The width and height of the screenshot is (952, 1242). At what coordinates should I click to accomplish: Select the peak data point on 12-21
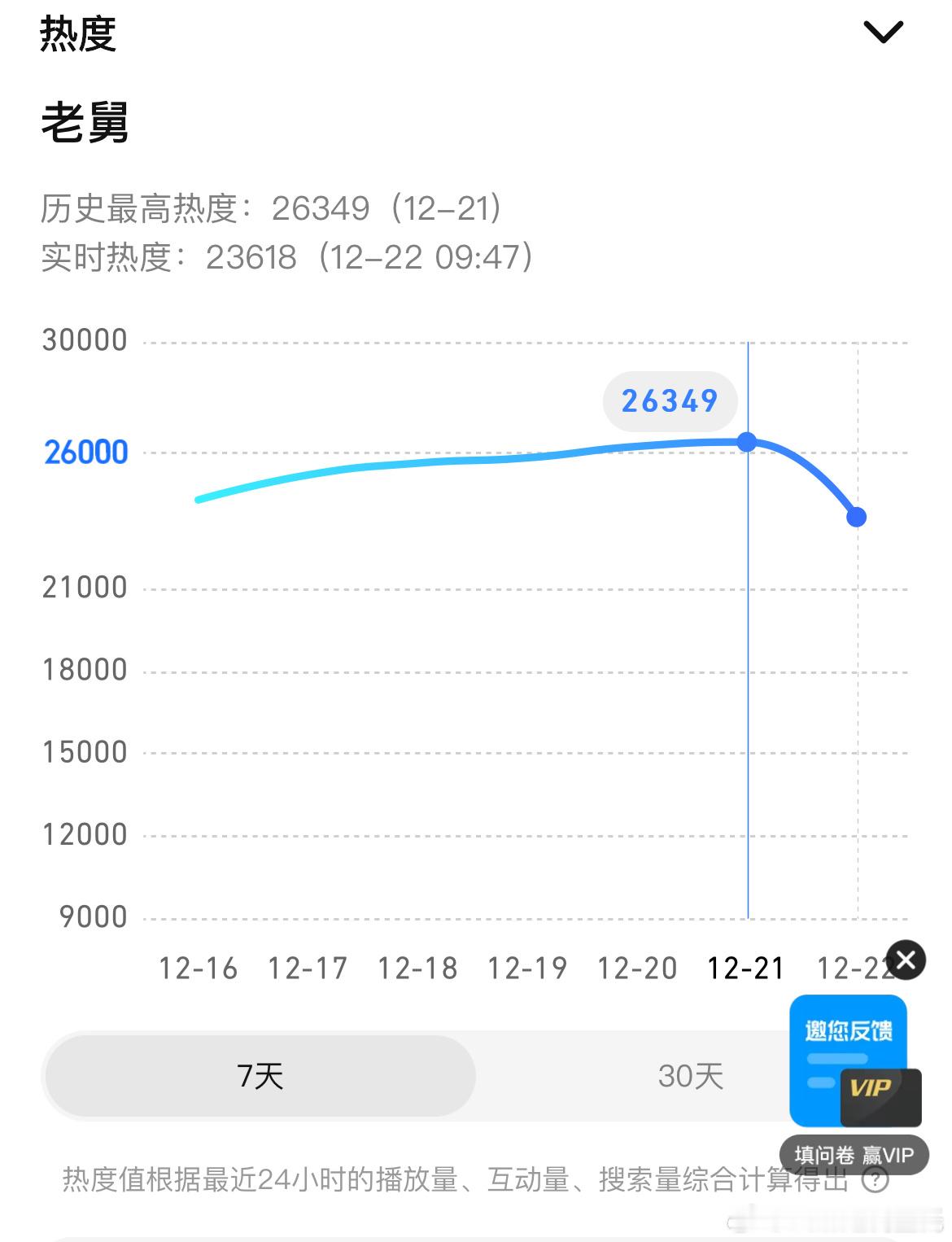point(747,442)
